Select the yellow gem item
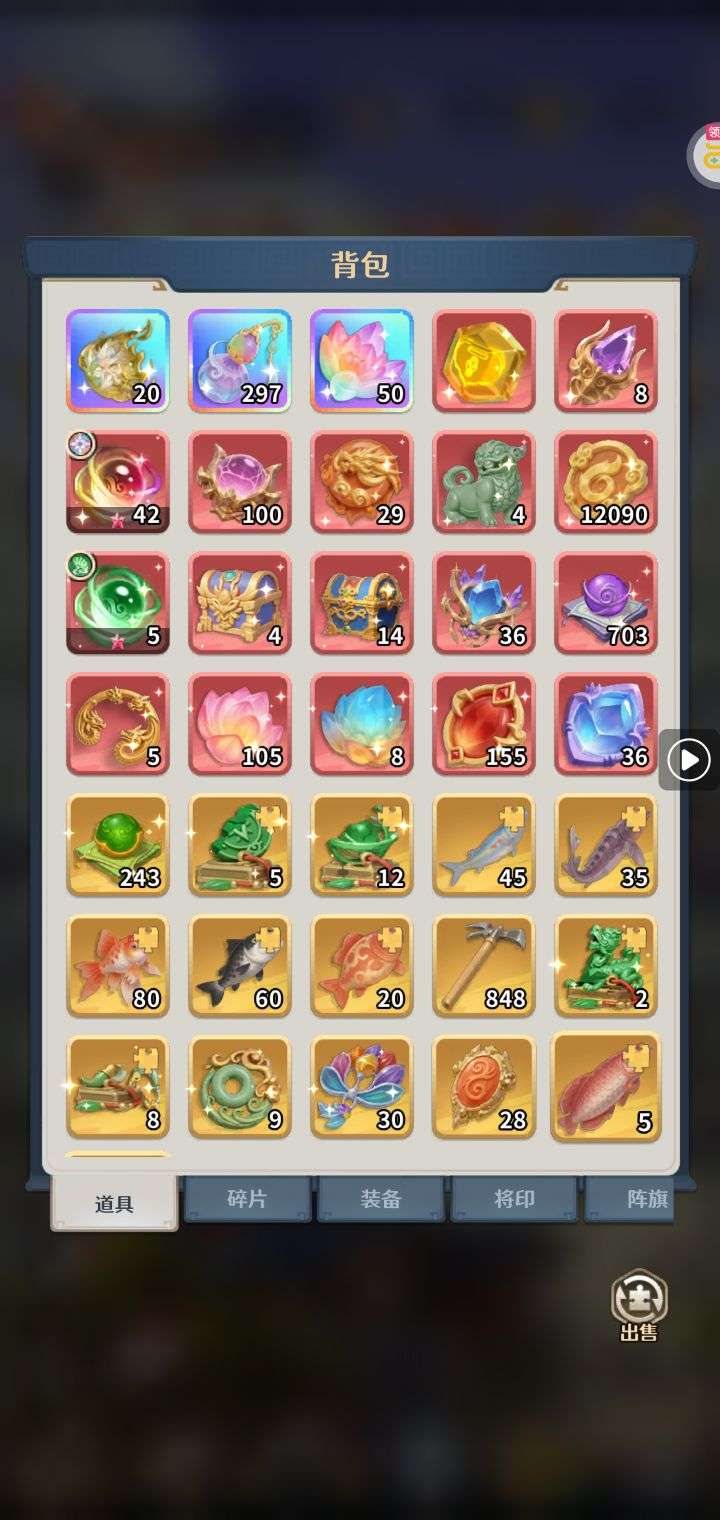The image size is (720, 1520). click(x=484, y=360)
